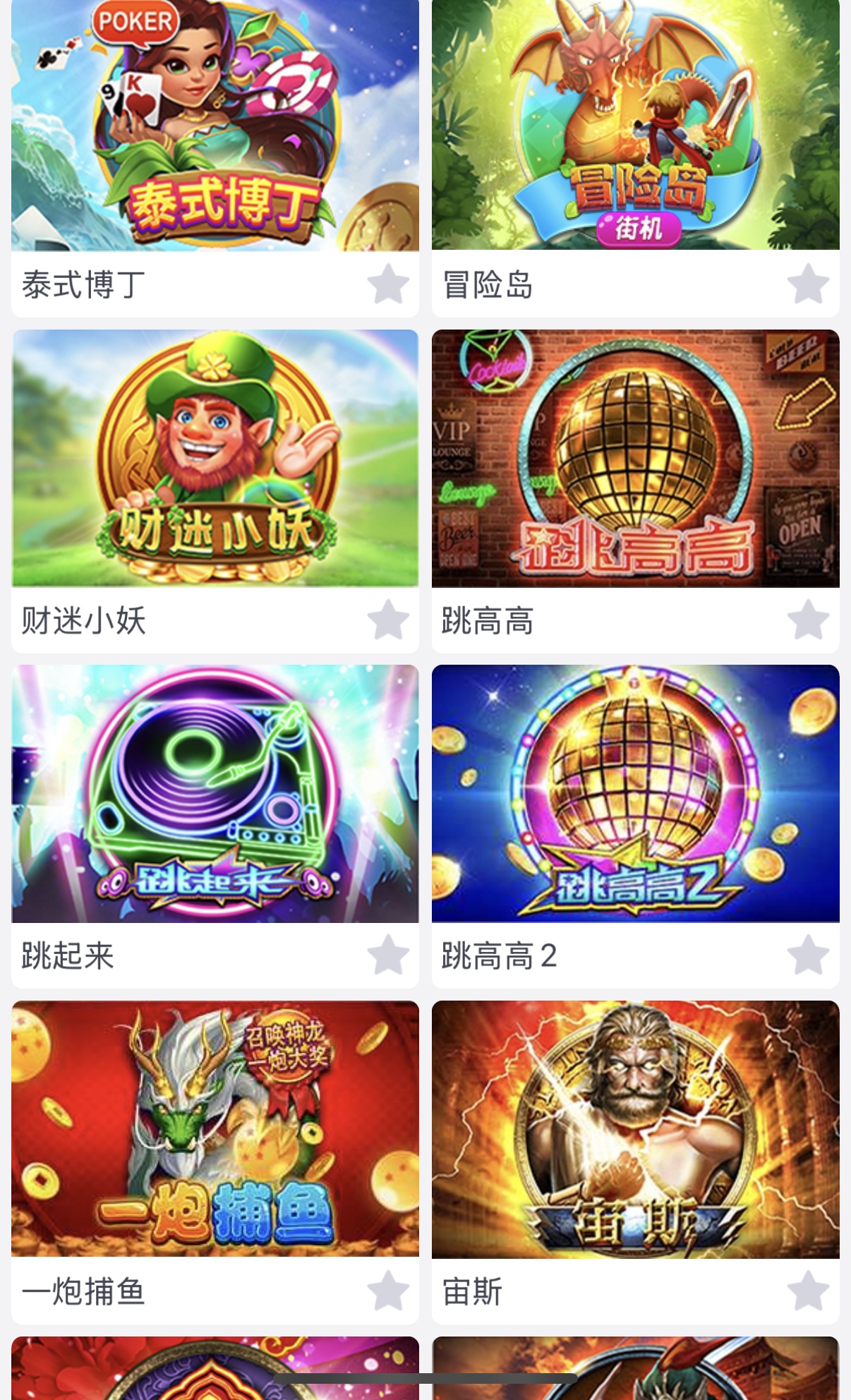Screen dimensions: 851x1400
Task: Launch the 跳高高 2 game
Action: tap(635, 794)
